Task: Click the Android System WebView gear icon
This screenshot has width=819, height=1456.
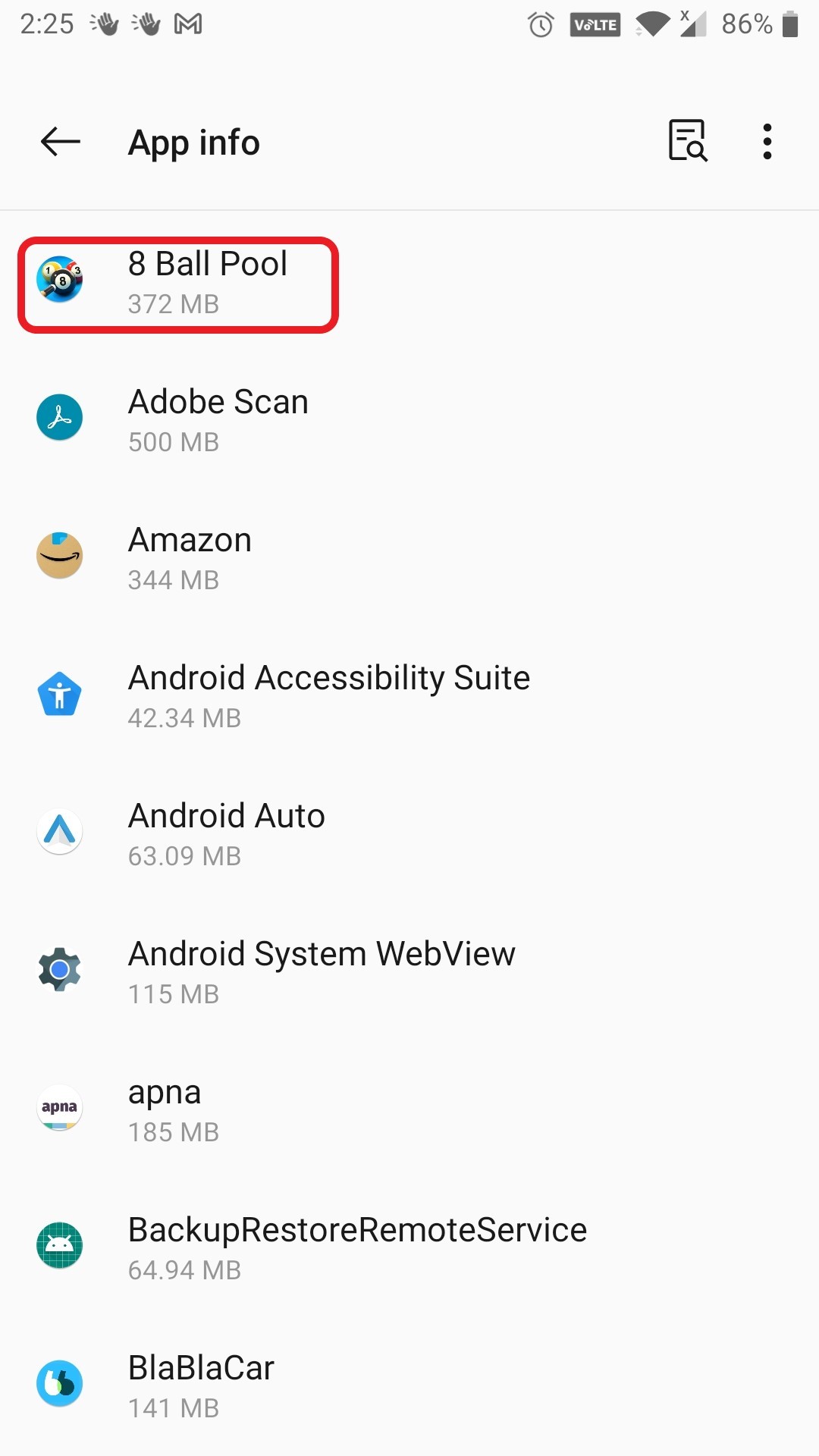Action: pos(59,970)
